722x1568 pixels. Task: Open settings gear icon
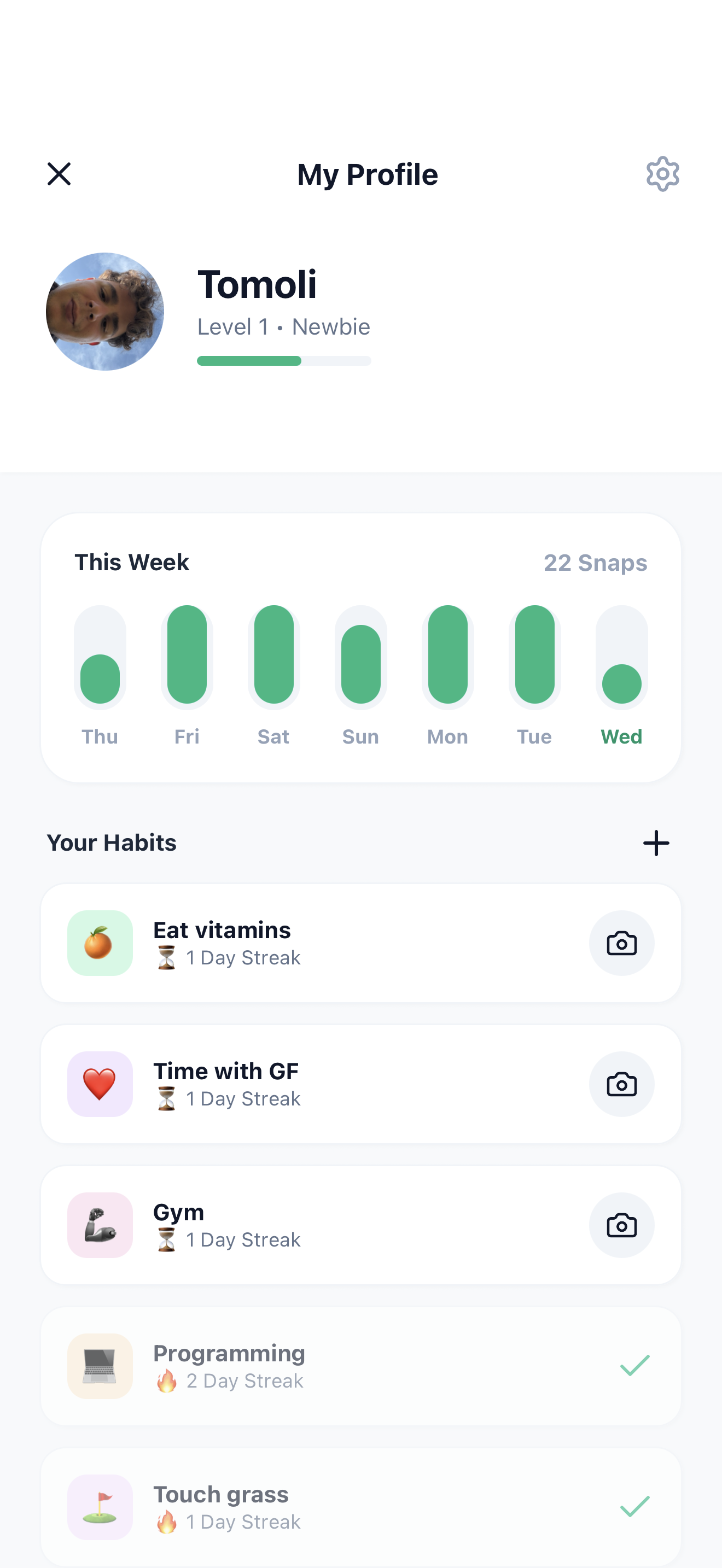pos(662,174)
